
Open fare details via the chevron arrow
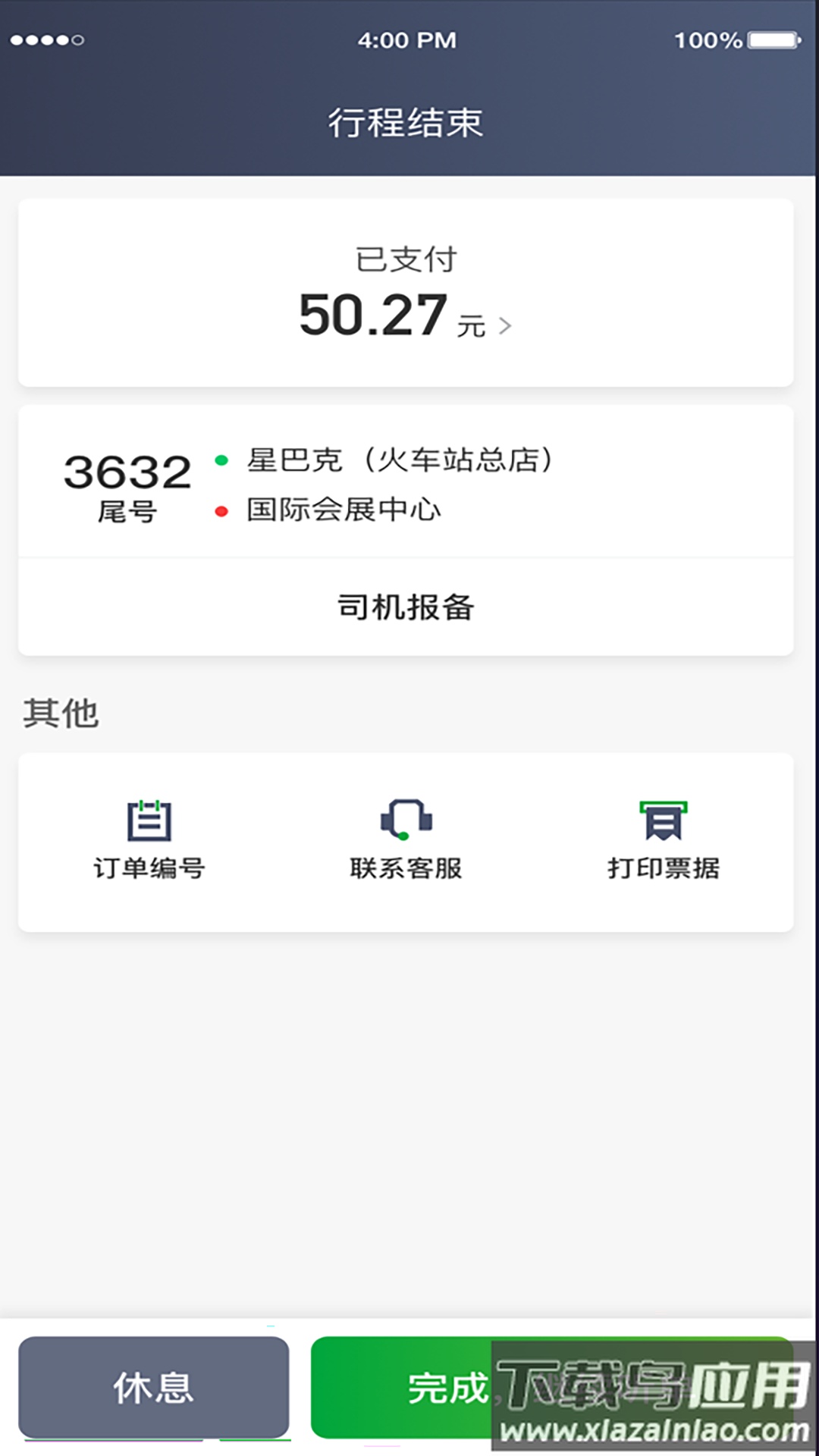508,325
